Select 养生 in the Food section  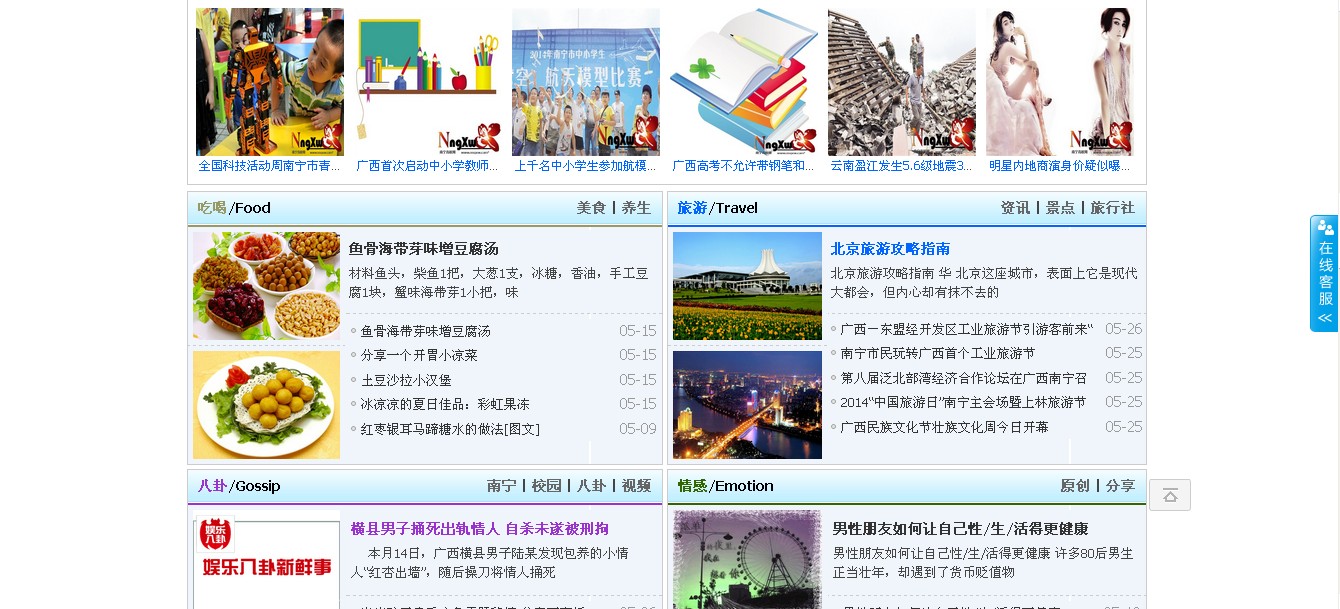click(636, 208)
